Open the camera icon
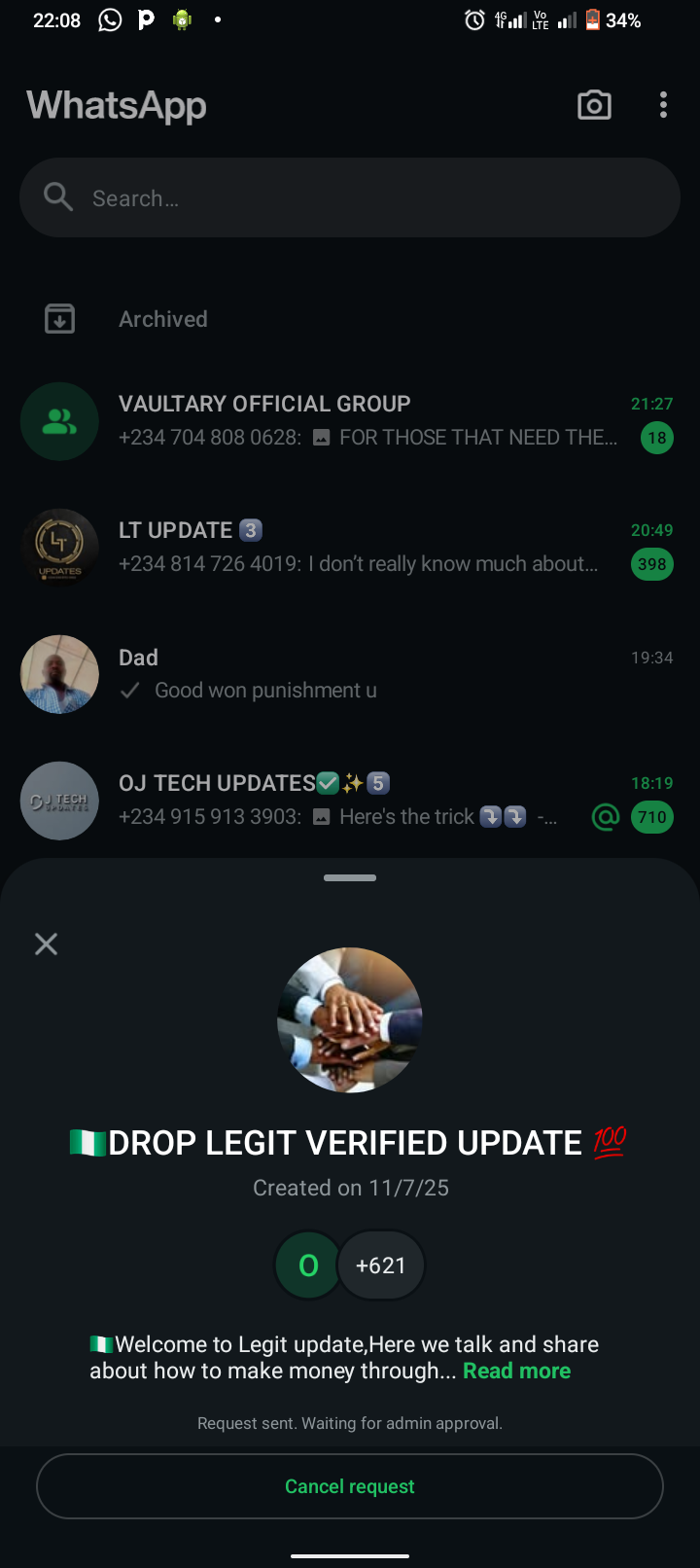Viewport: 700px width, 1568px height. 594,105
